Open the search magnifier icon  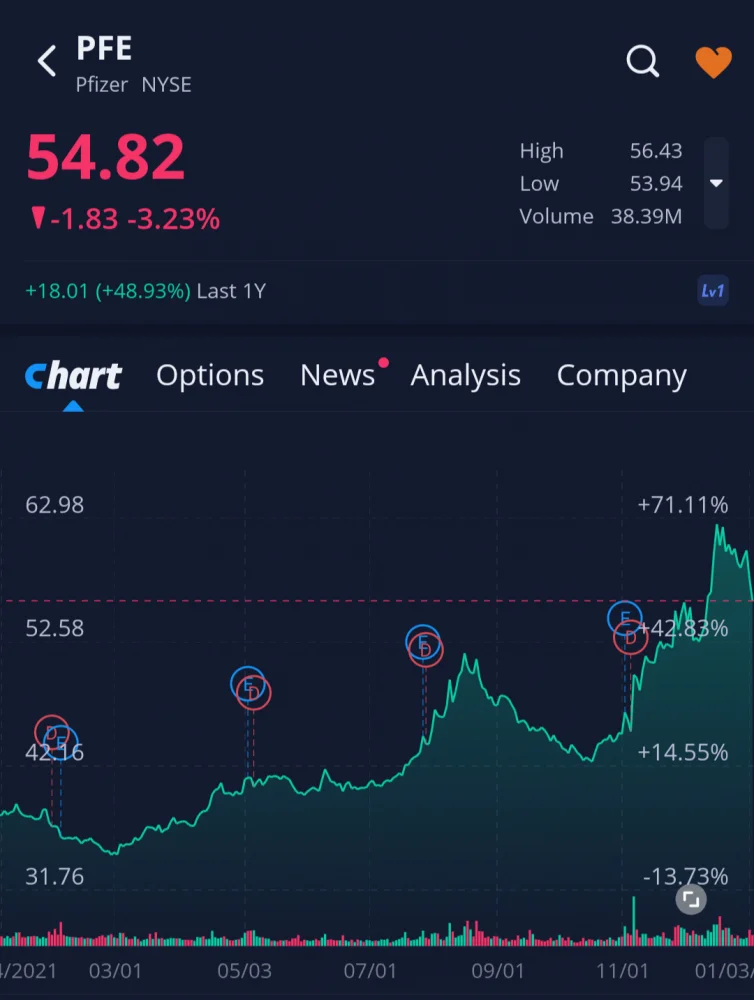[642, 62]
